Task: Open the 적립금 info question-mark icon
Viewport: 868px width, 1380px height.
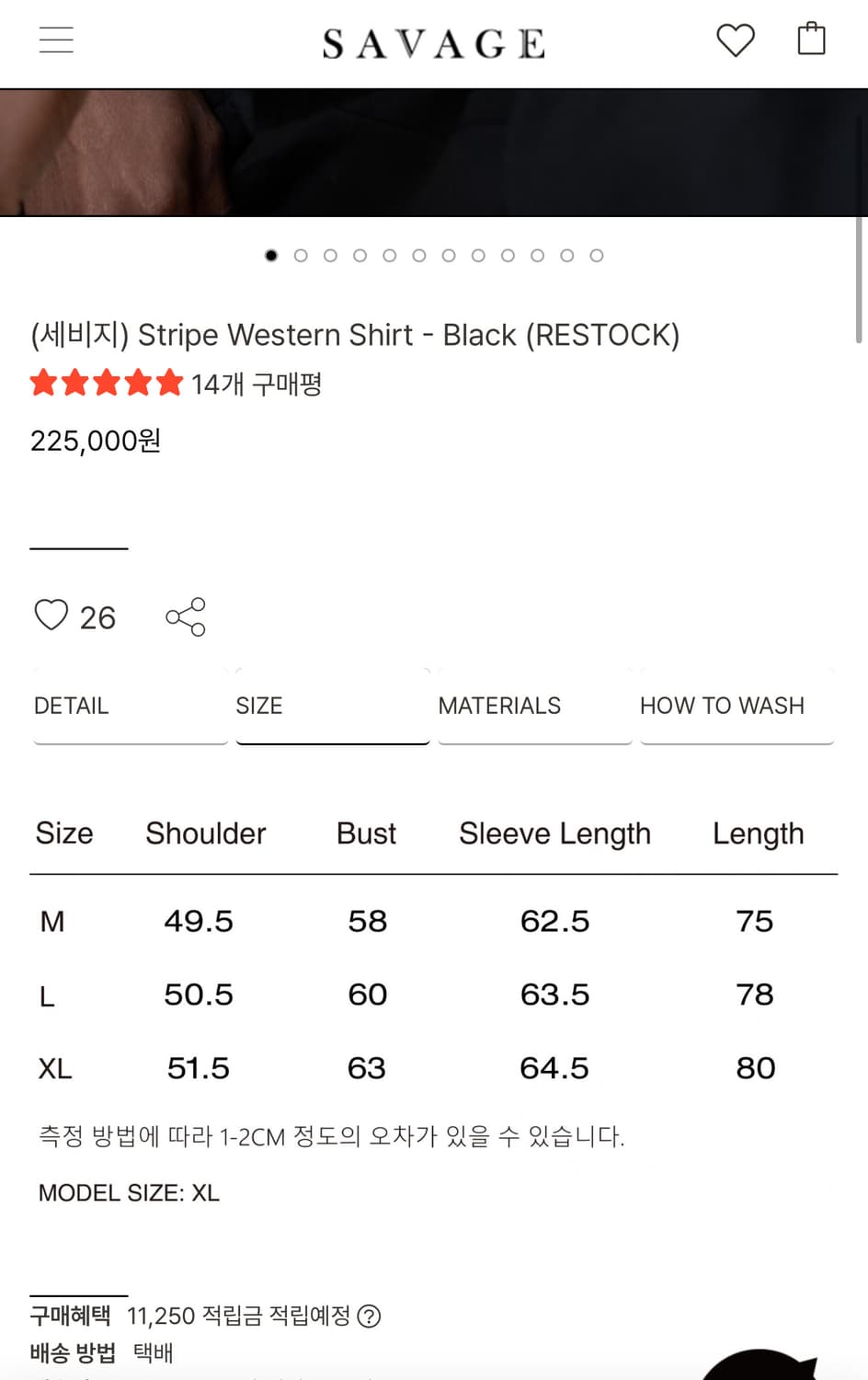Action: (371, 1316)
